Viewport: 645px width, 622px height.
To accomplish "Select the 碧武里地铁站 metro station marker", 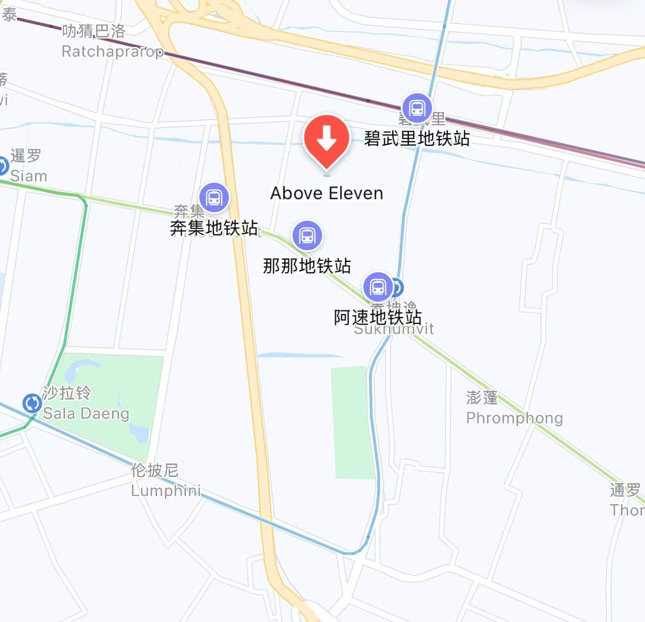I will click(416, 109).
